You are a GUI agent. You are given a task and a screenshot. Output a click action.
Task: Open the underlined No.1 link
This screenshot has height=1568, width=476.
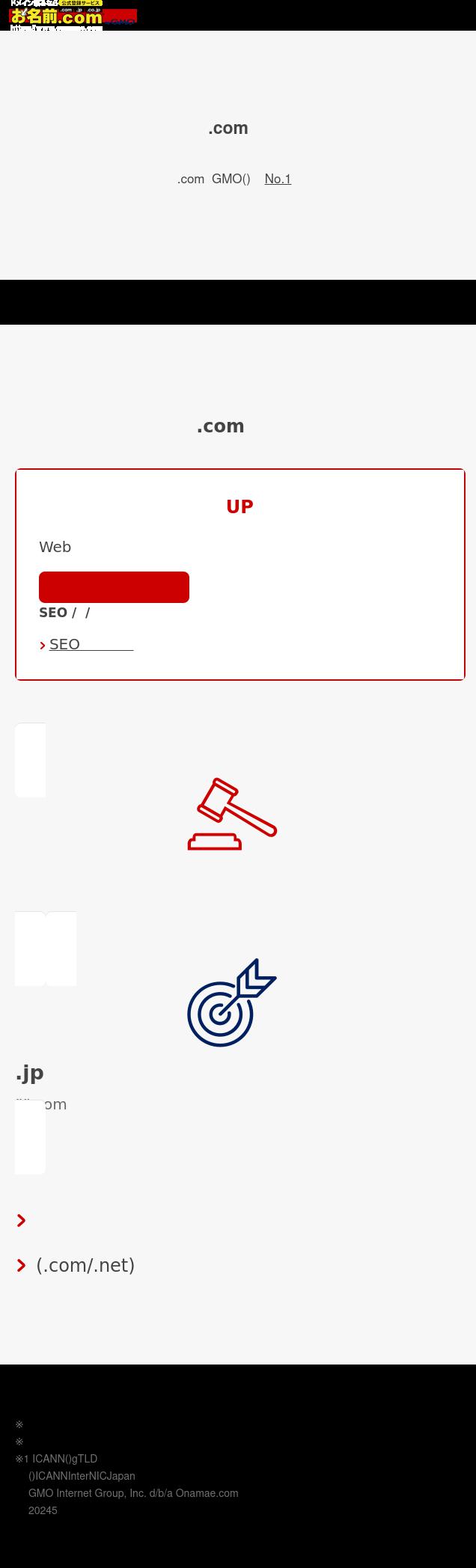[x=278, y=179]
